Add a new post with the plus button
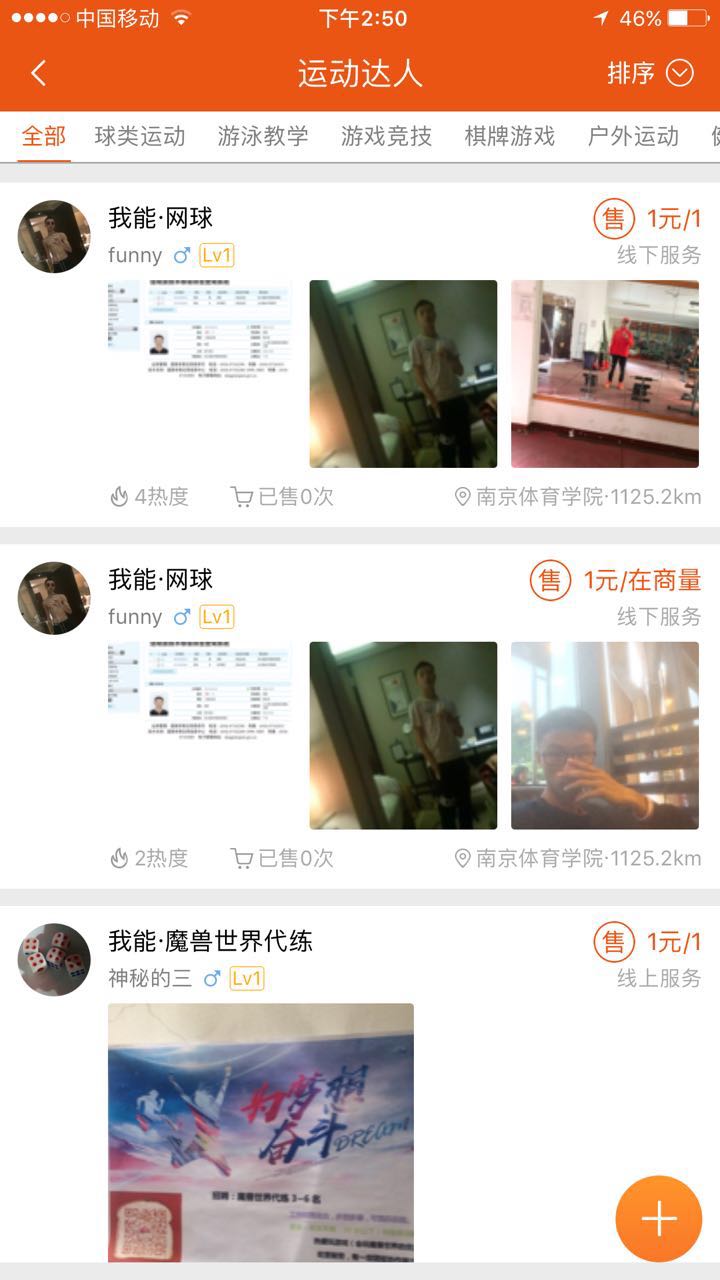Image resolution: width=720 pixels, height=1280 pixels. pyautogui.click(x=658, y=1218)
